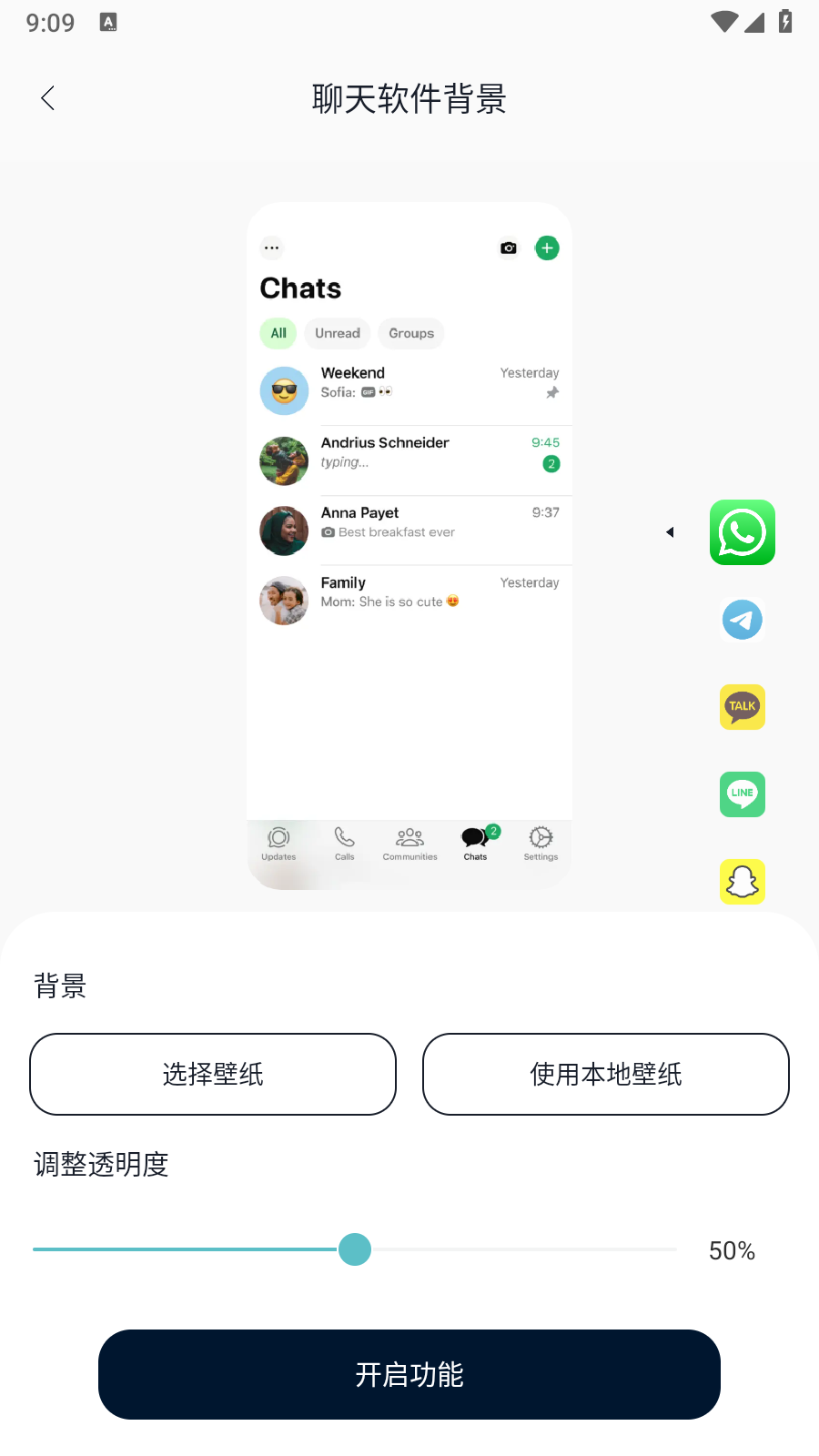Tap the transparency slider track
This screenshot has width=819, height=1456.
(355, 1249)
